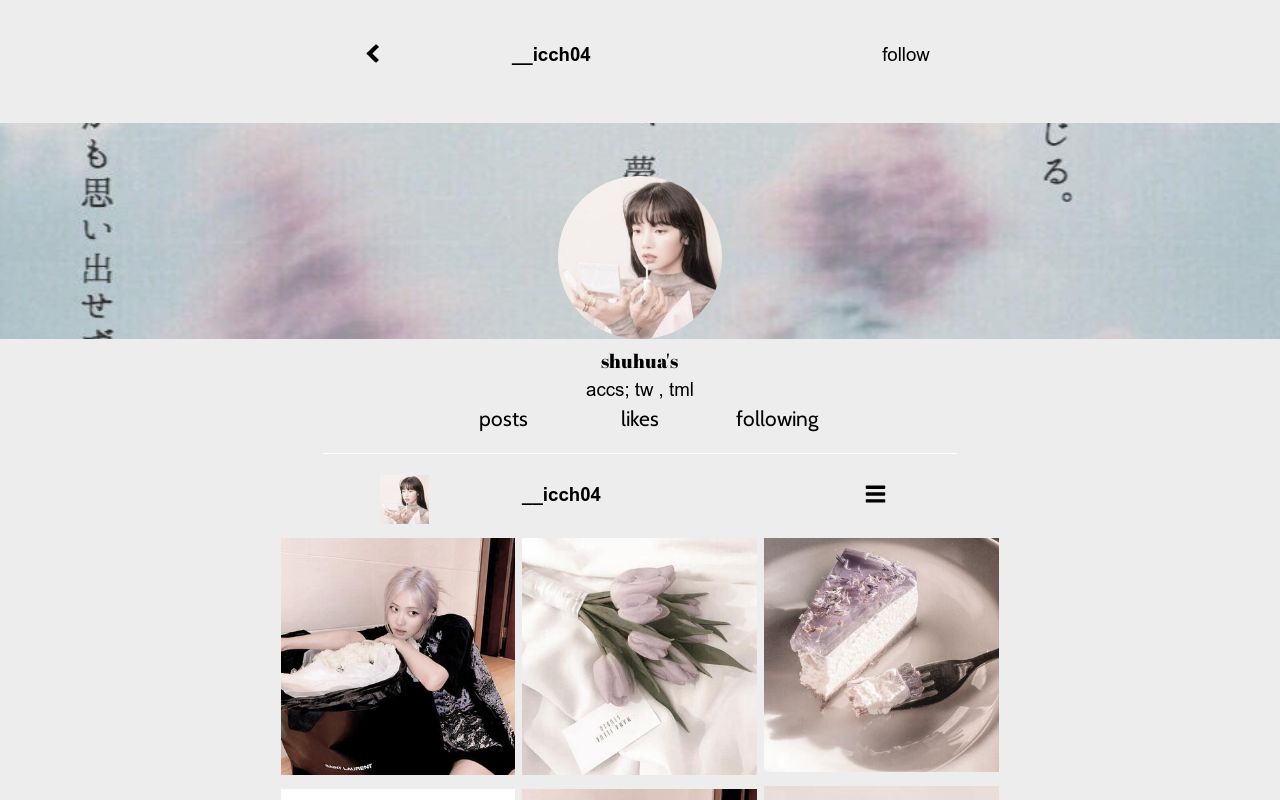The height and width of the screenshot is (800, 1280).
Task: Follow the __icch04 account
Action: click(905, 55)
